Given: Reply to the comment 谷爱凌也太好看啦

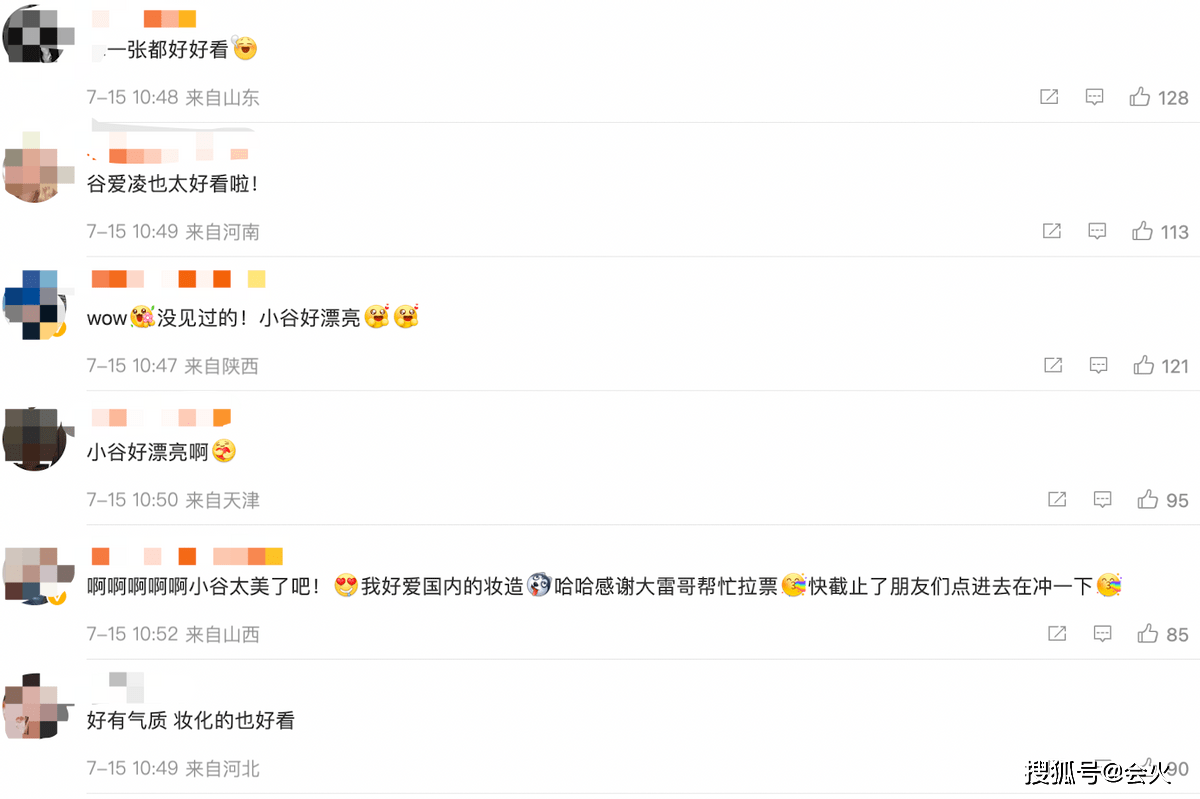Looking at the screenshot, I should pyautogui.click(x=1097, y=231).
